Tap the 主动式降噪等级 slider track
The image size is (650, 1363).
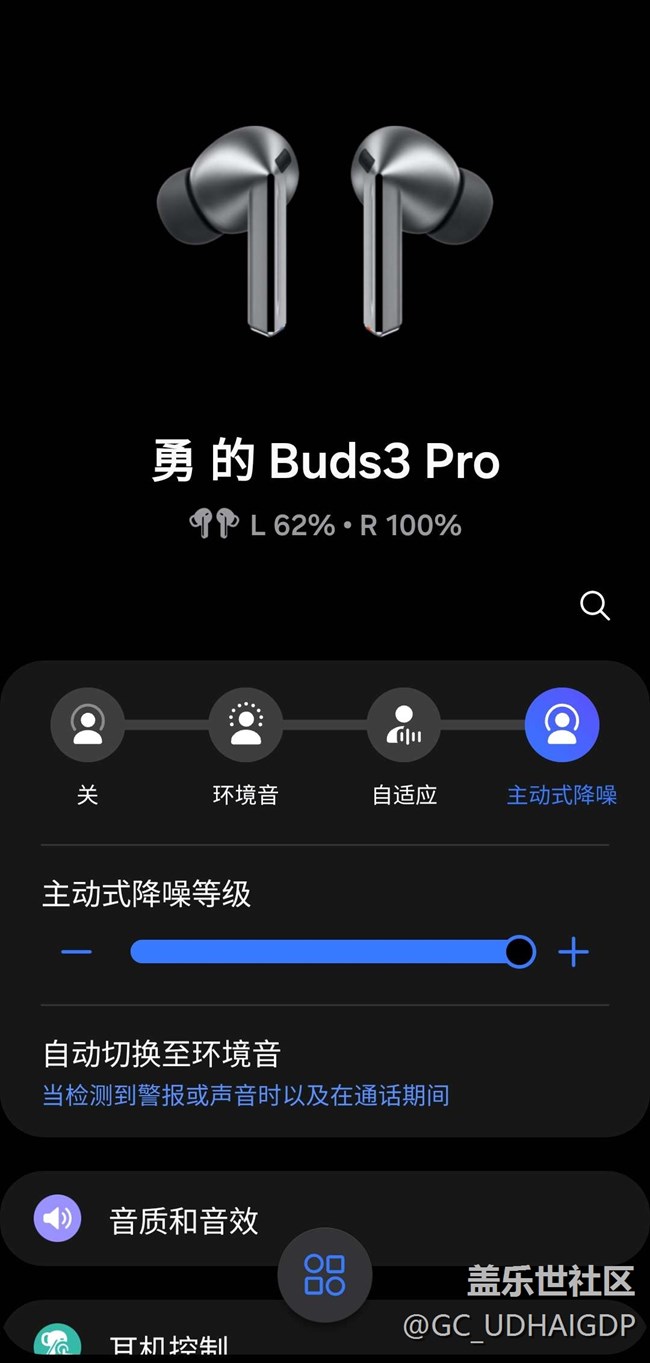pos(325,952)
